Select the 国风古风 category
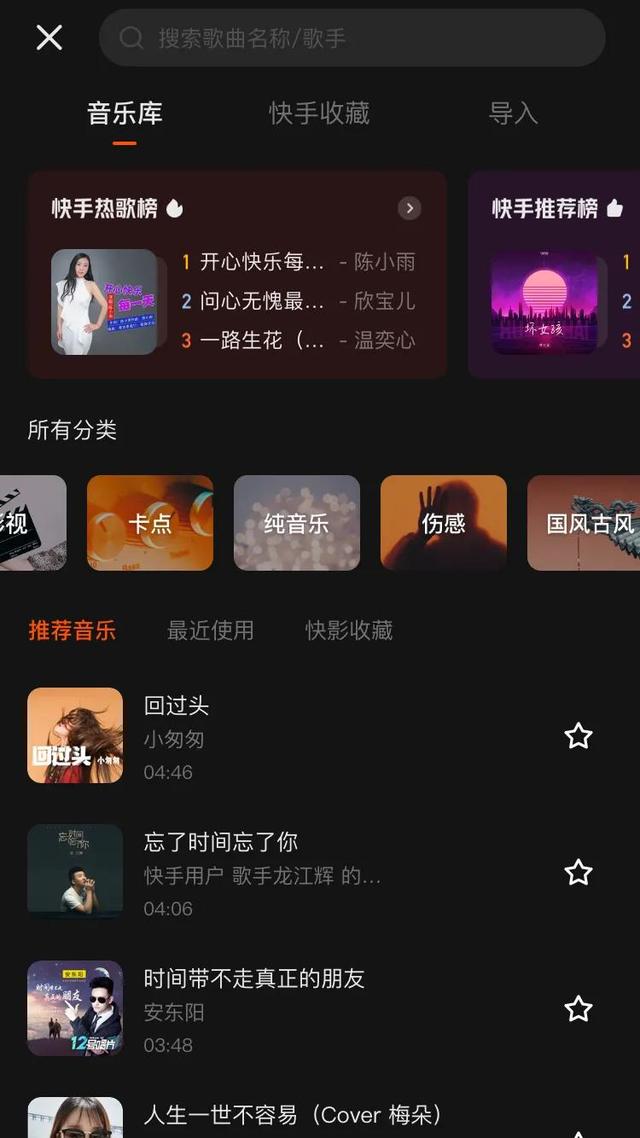 pyautogui.click(x=585, y=523)
